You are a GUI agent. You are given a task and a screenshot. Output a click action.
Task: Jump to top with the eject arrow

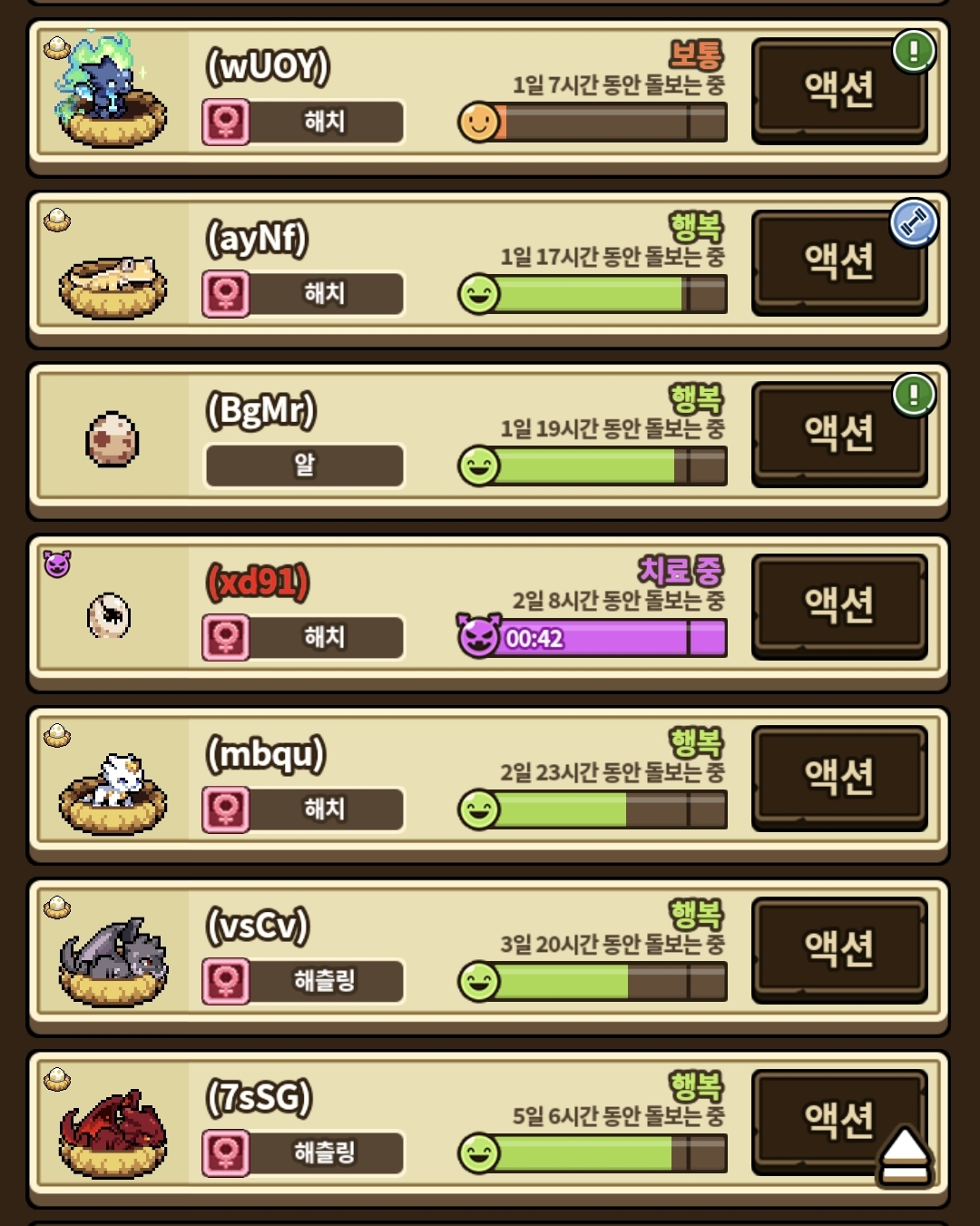(904, 1156)
